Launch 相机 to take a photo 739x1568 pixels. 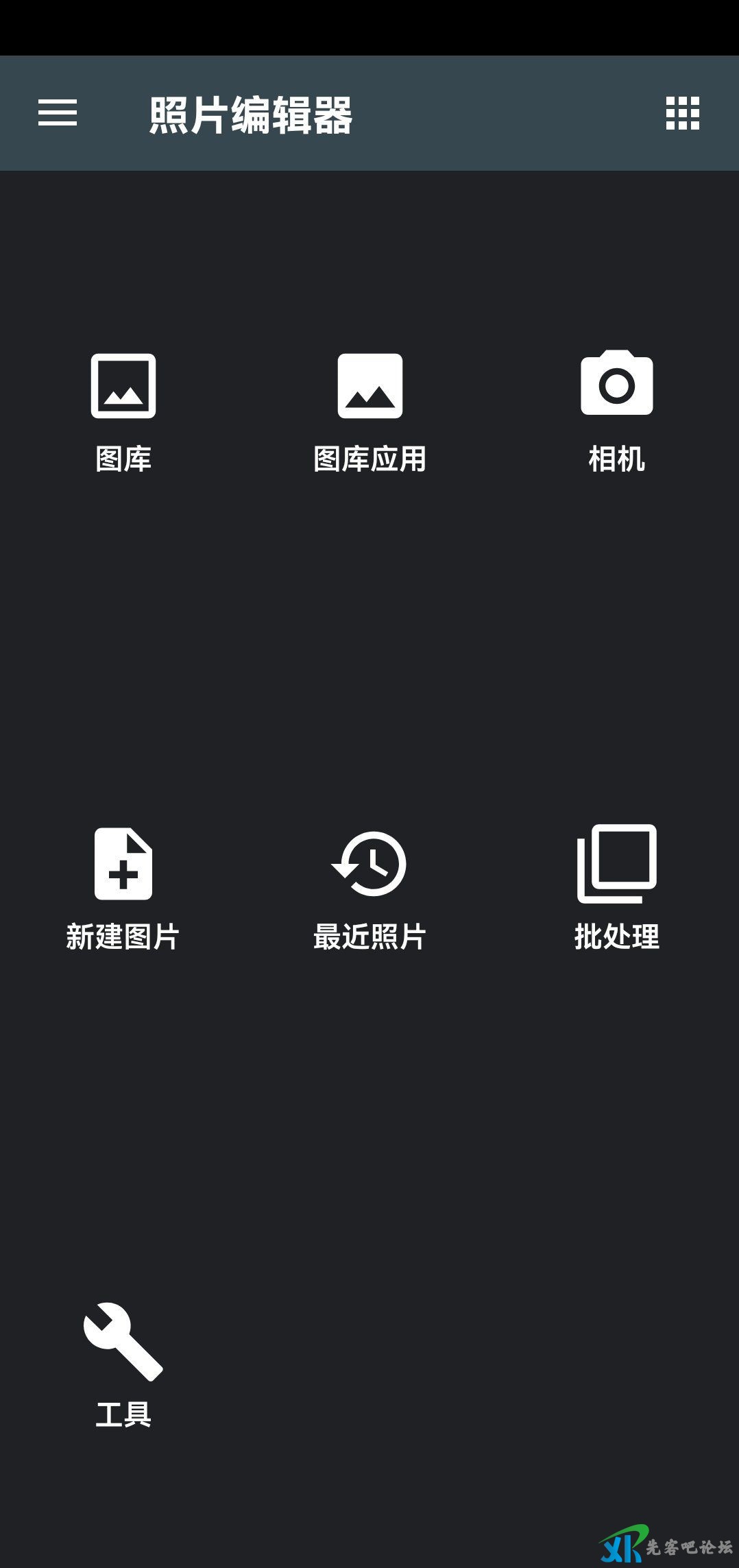pyautogui.click(x=617, y=411)
